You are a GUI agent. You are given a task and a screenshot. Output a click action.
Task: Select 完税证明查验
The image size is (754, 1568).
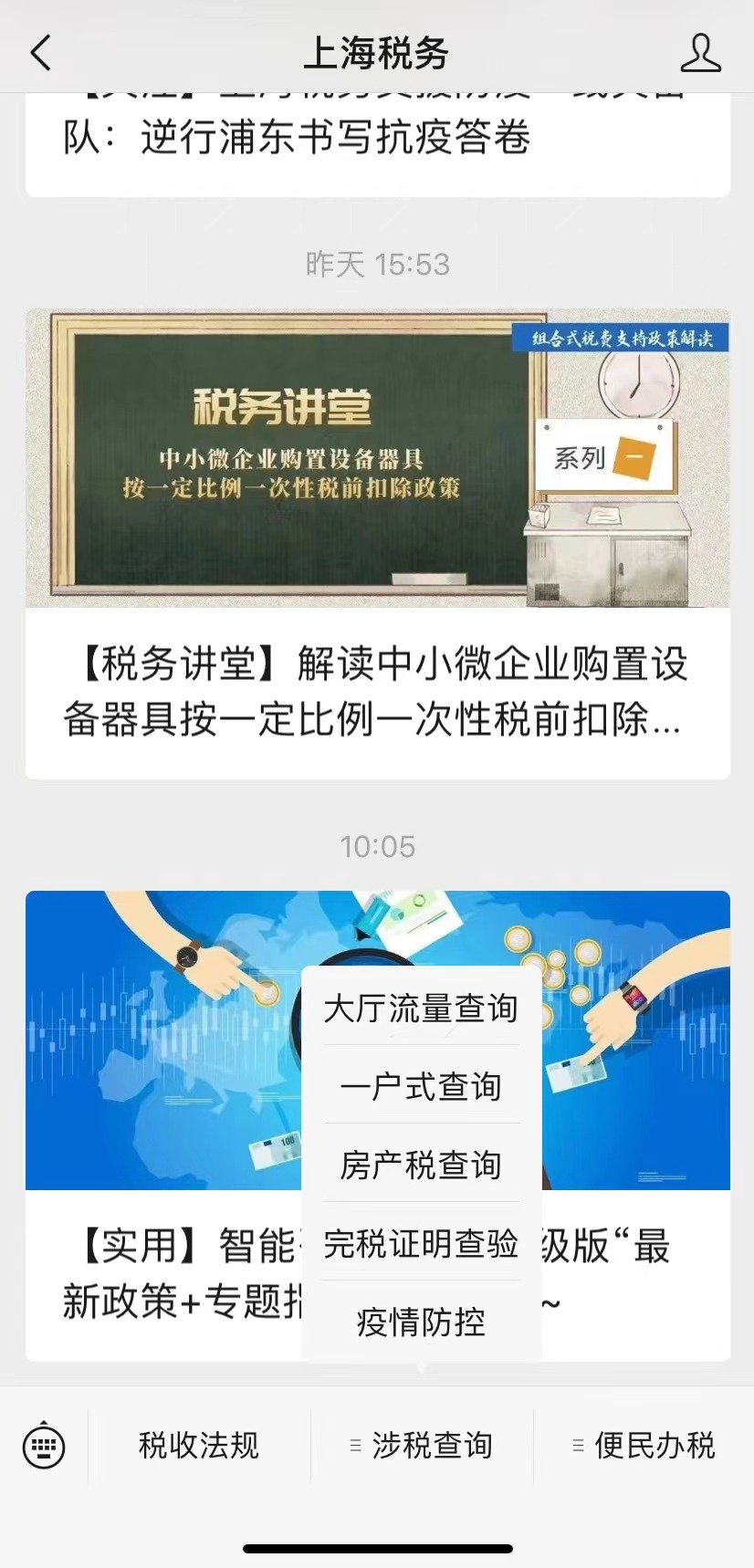[421, 1244]
